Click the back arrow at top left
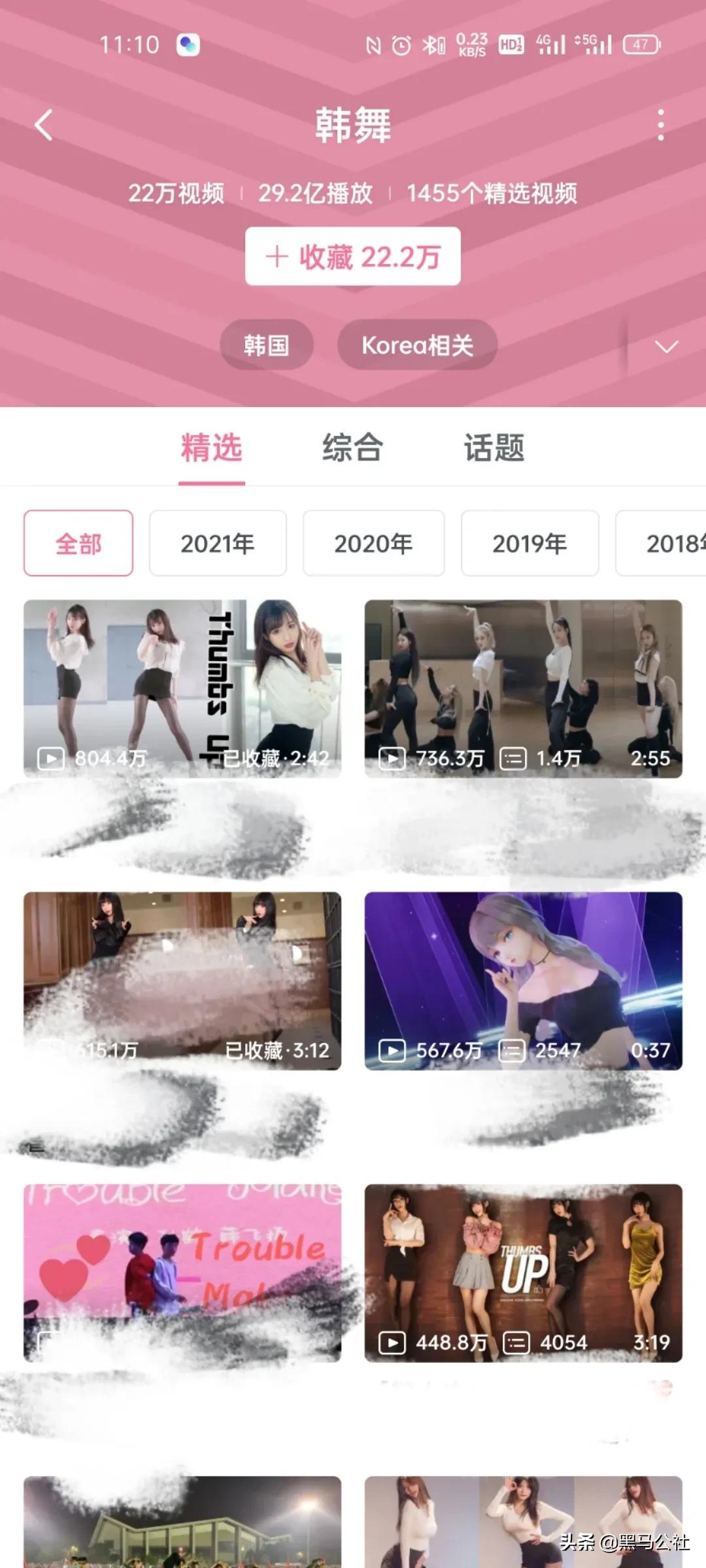 pyautogui.click(x=43, y=126)
